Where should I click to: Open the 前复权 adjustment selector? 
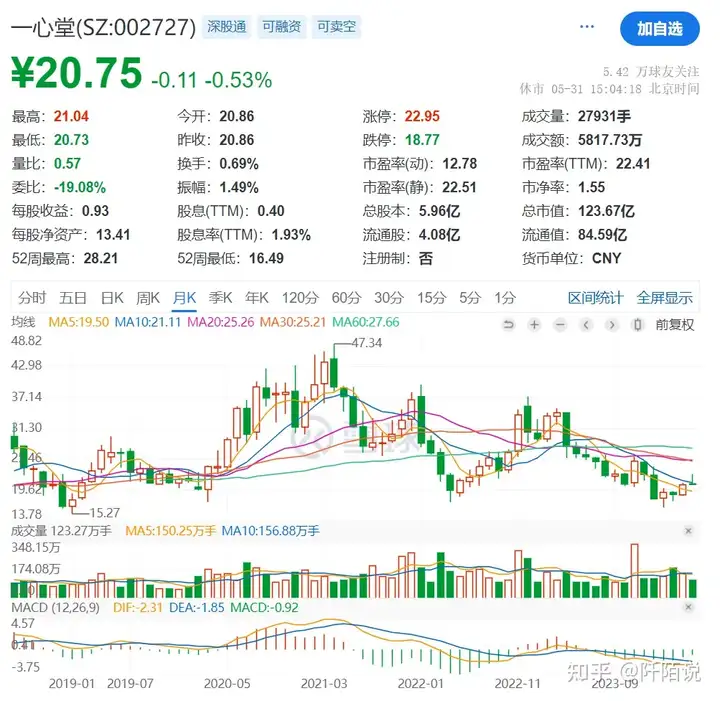coord(675,324)
